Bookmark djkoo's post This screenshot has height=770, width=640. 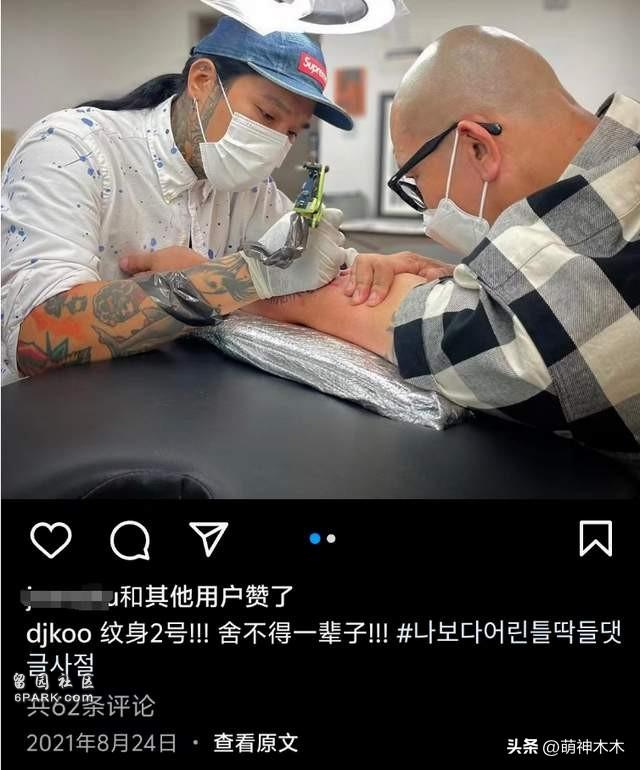point(596,539)
